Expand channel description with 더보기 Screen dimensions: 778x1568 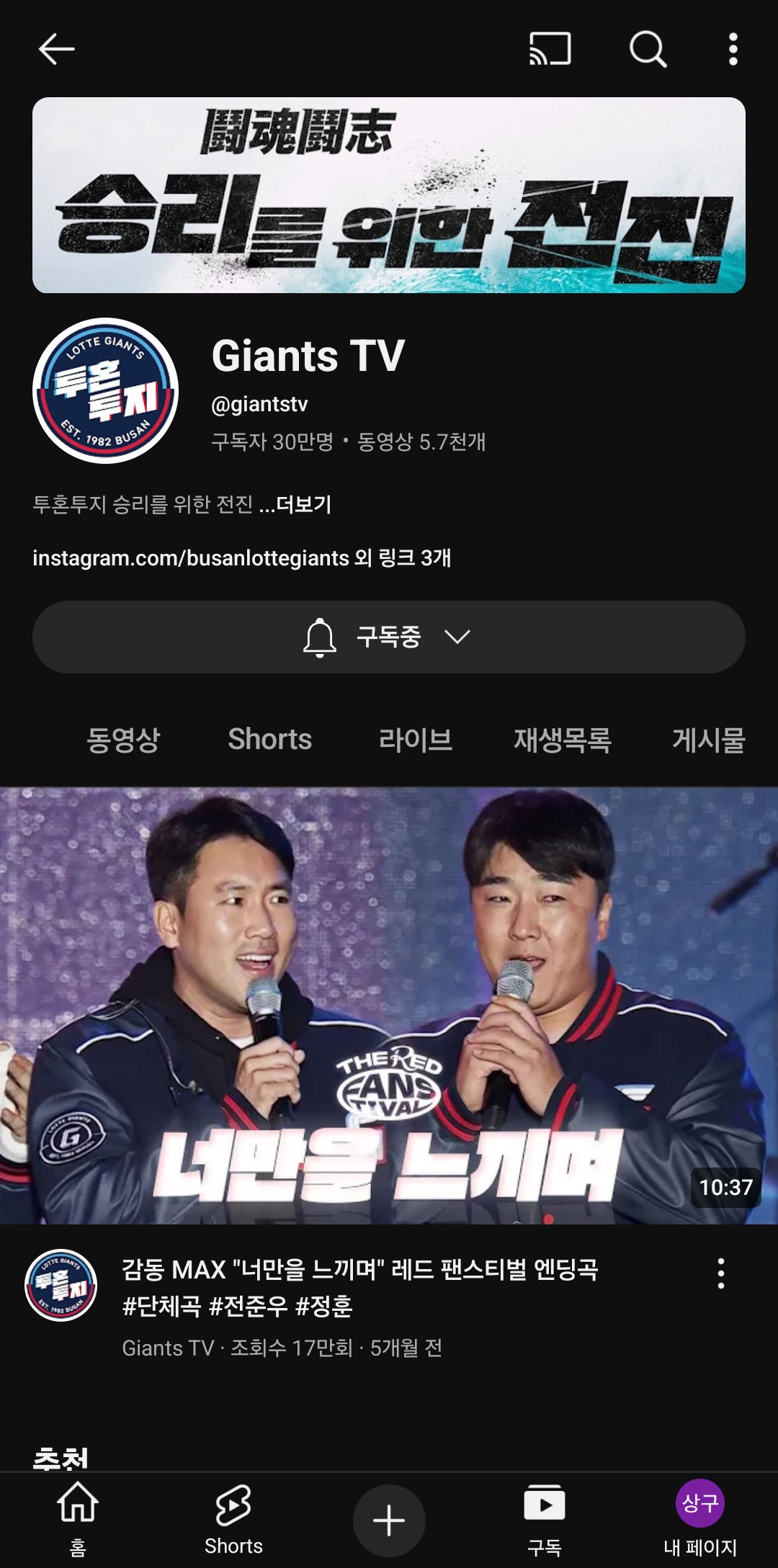tap(303, 504)
